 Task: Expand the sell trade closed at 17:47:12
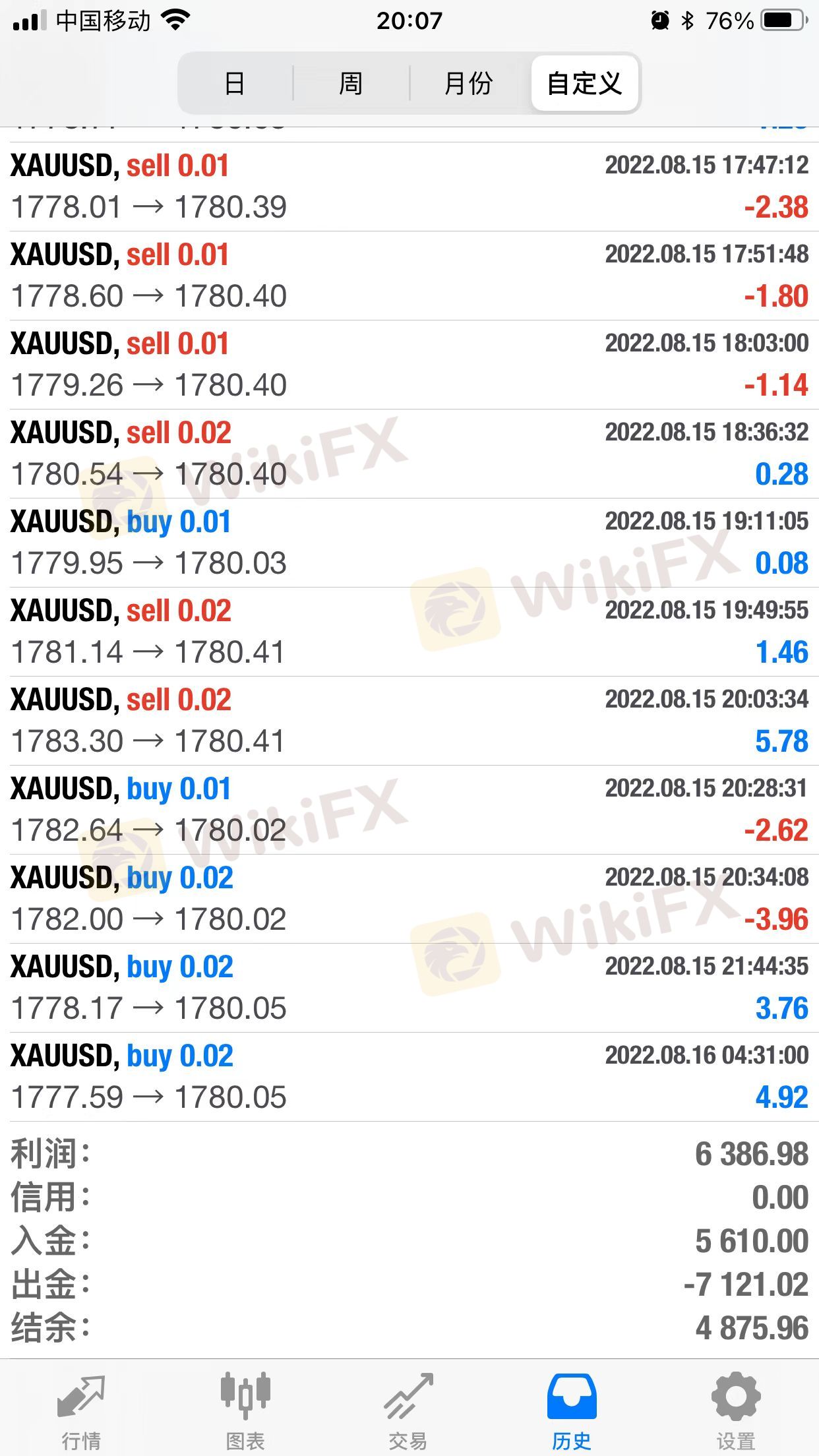click(409, 187)
